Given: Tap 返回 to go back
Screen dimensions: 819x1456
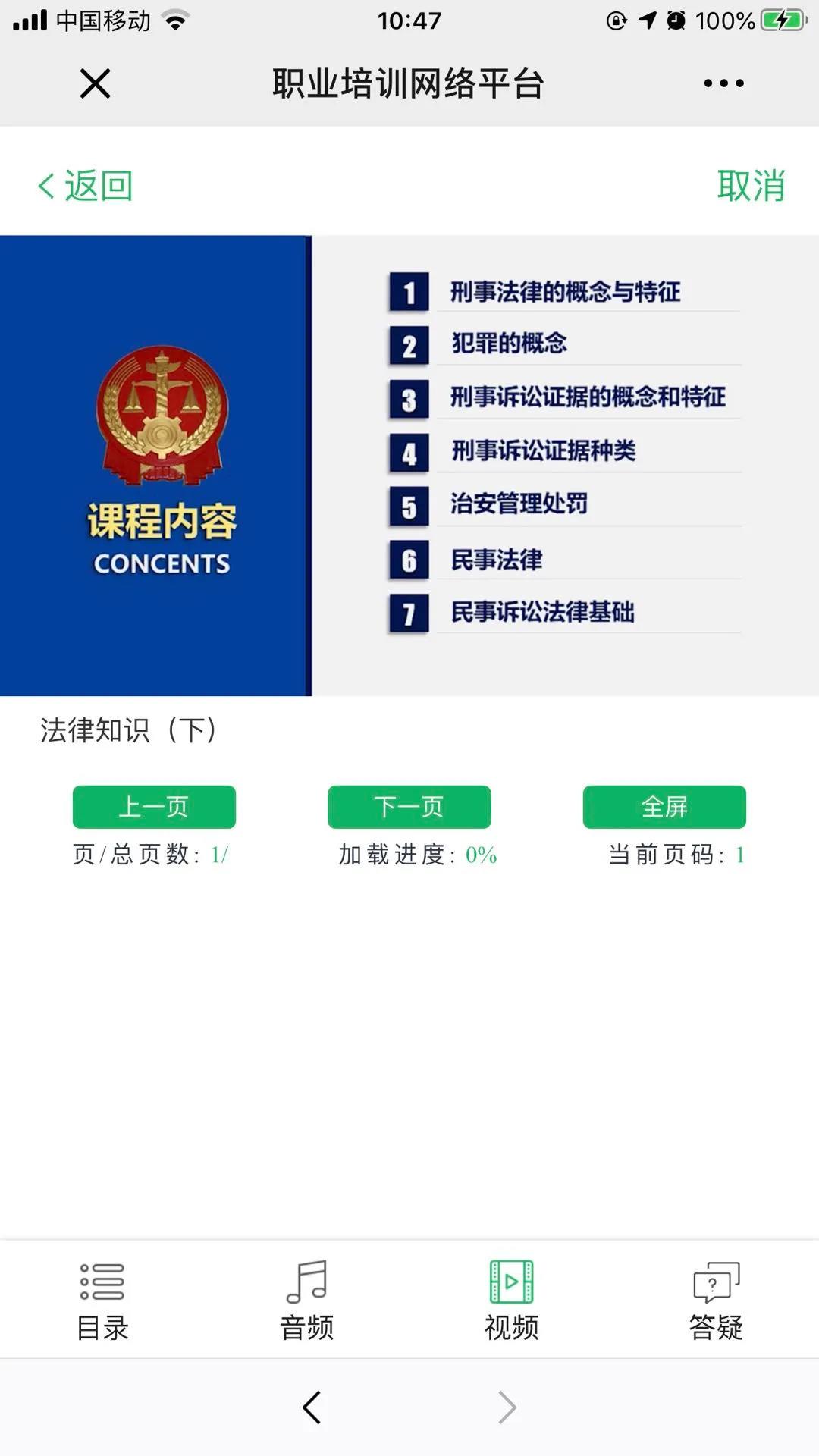Looking at the screenshot, I should (x=86, y=186).
